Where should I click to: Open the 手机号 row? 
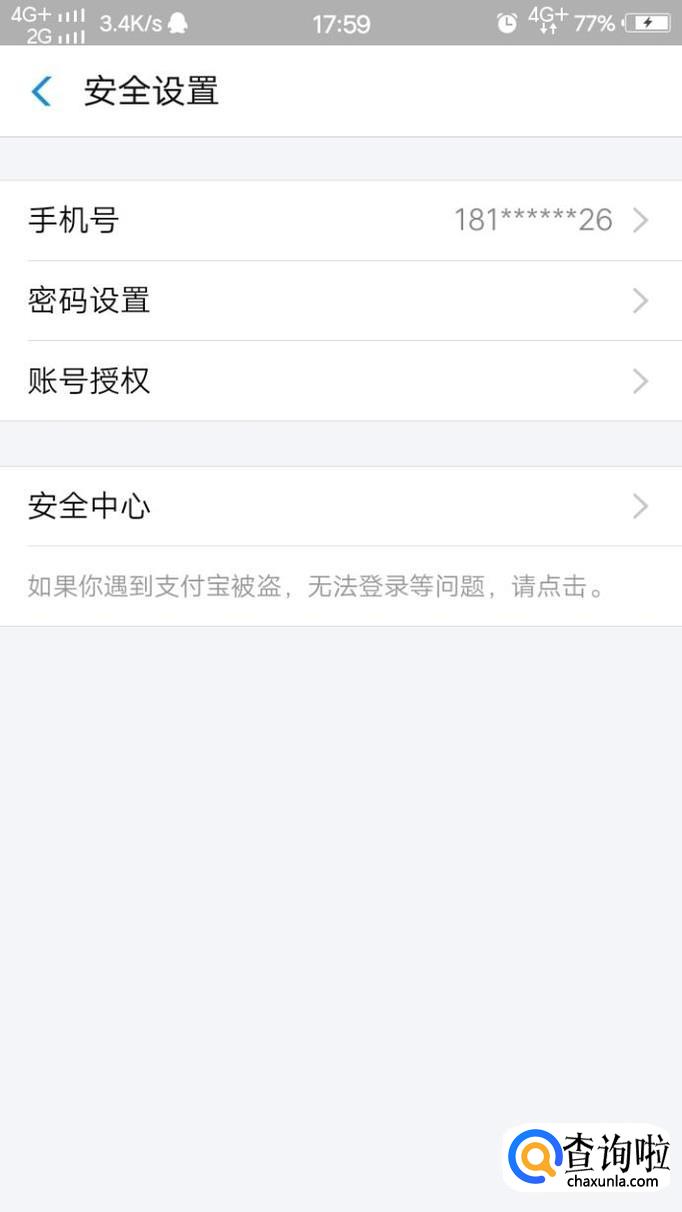[340, 220]
